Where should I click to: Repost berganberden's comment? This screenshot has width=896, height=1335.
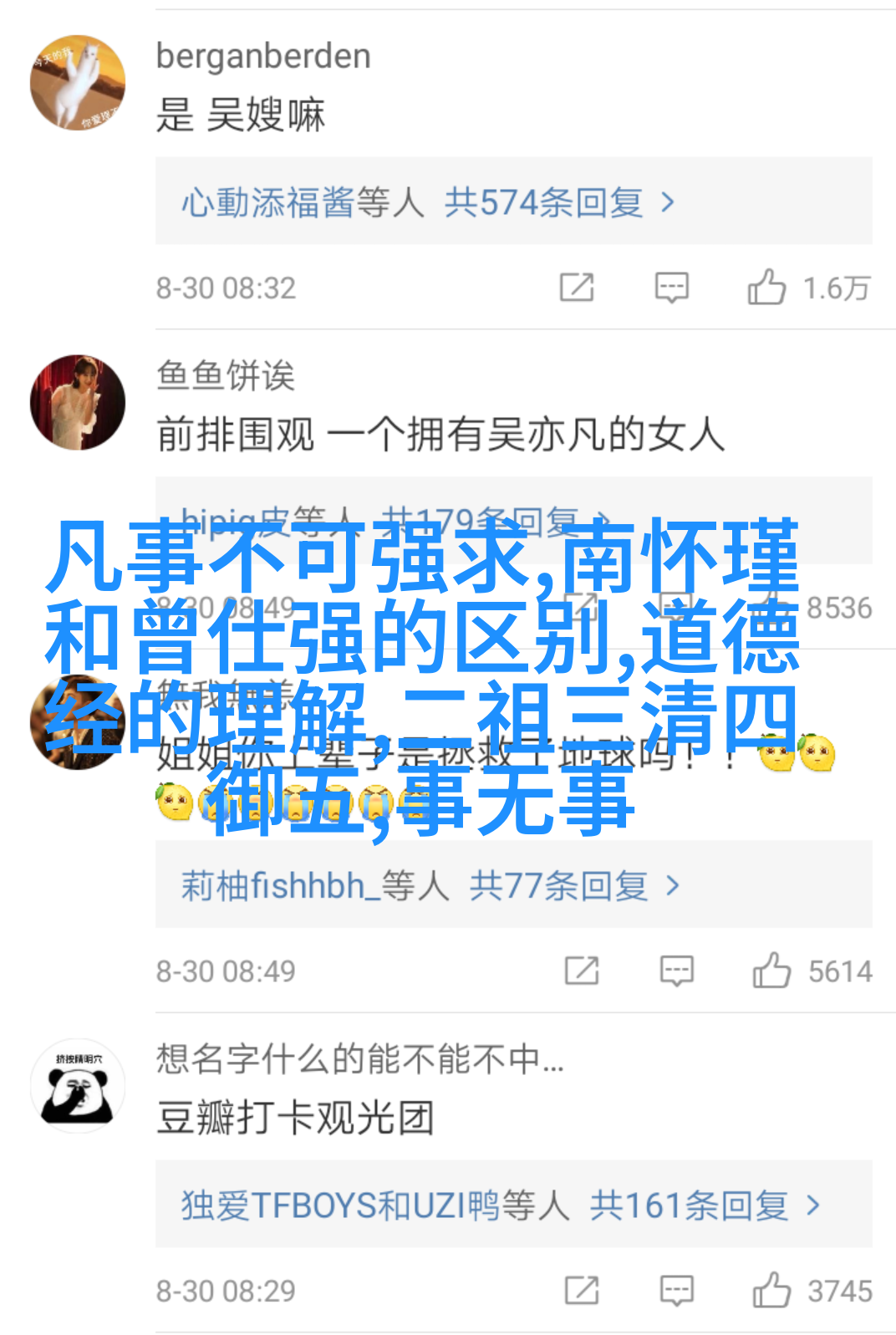(577, 288)
